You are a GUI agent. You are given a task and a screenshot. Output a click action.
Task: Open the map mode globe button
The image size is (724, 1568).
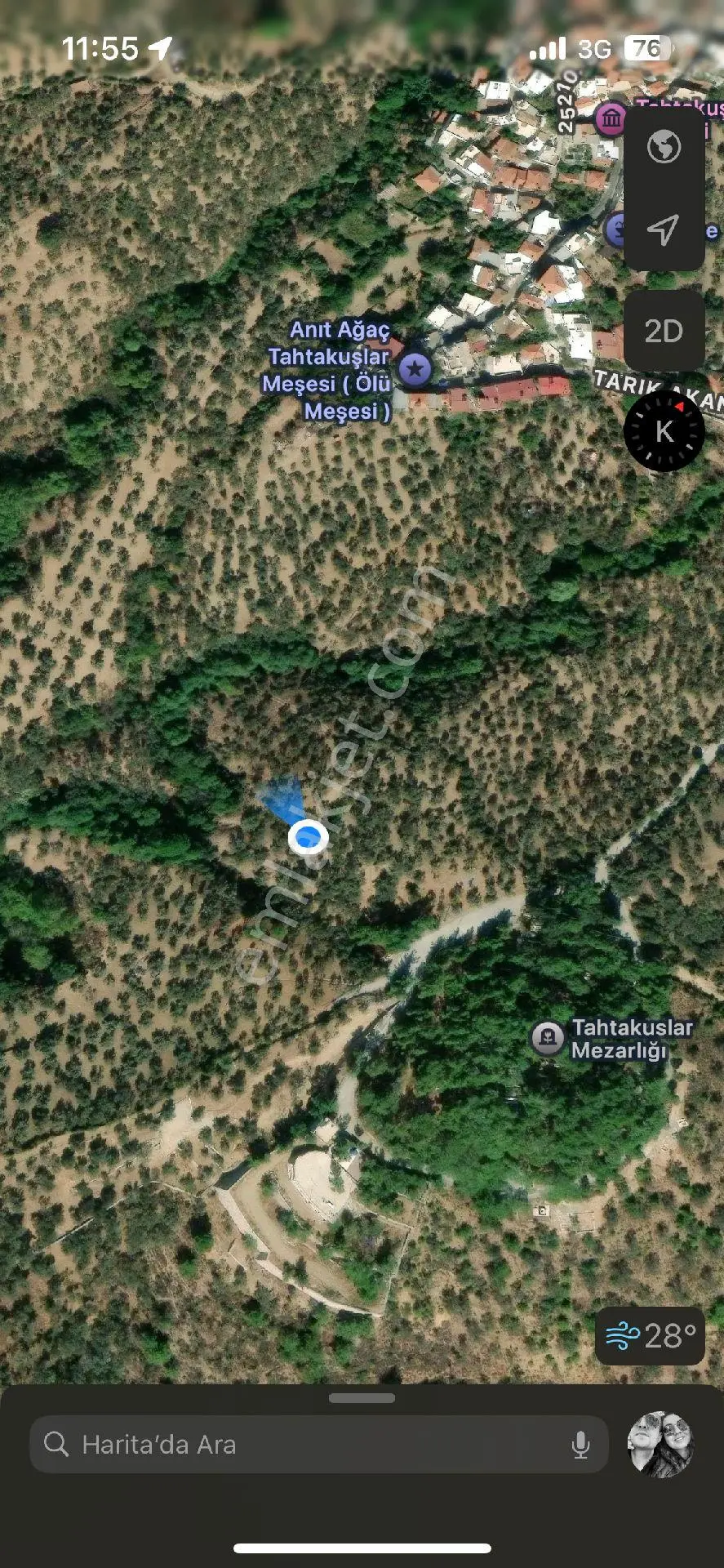tap(664, 148)
